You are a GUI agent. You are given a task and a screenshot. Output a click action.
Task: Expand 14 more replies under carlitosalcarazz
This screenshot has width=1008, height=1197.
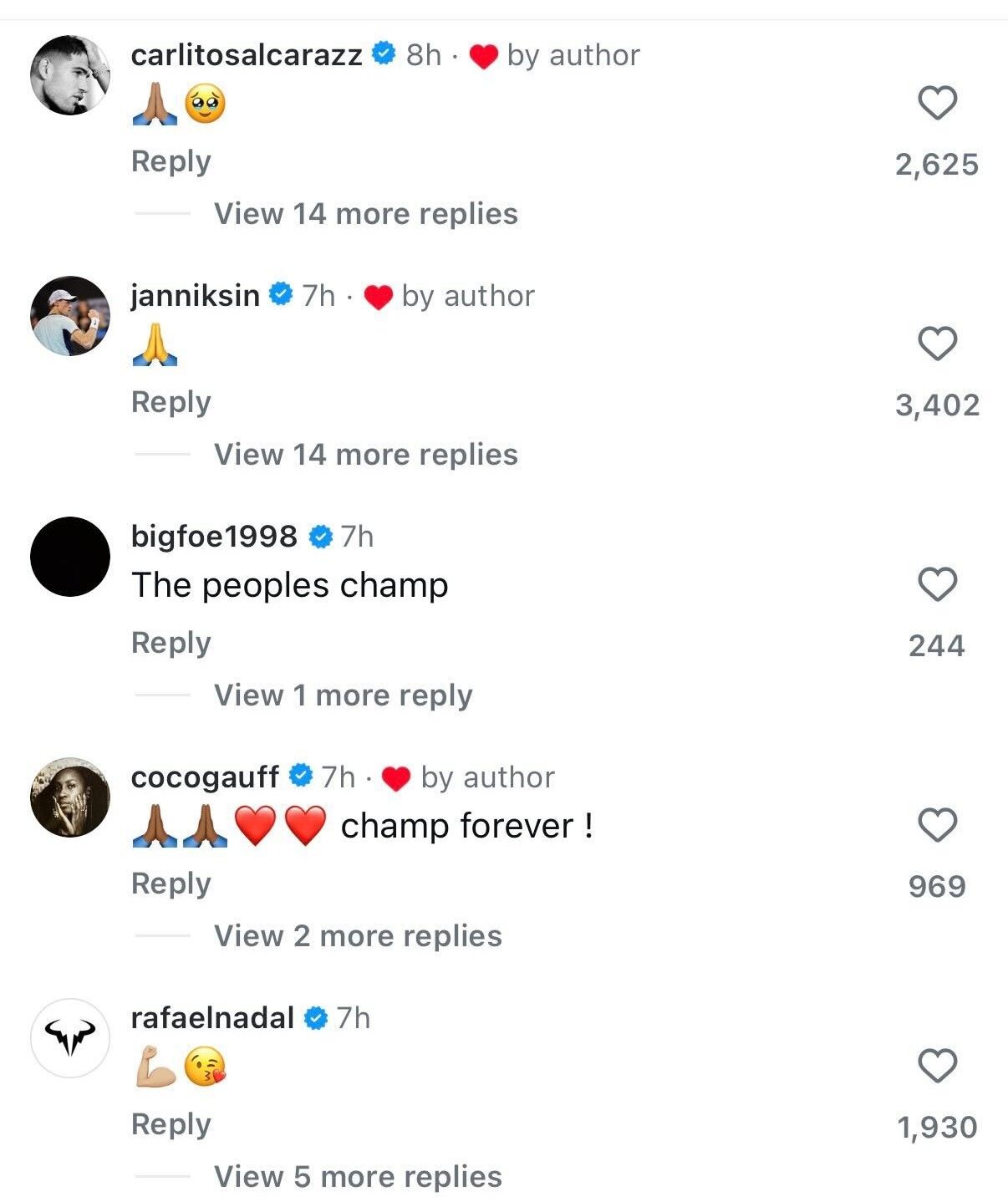[364, 213]
